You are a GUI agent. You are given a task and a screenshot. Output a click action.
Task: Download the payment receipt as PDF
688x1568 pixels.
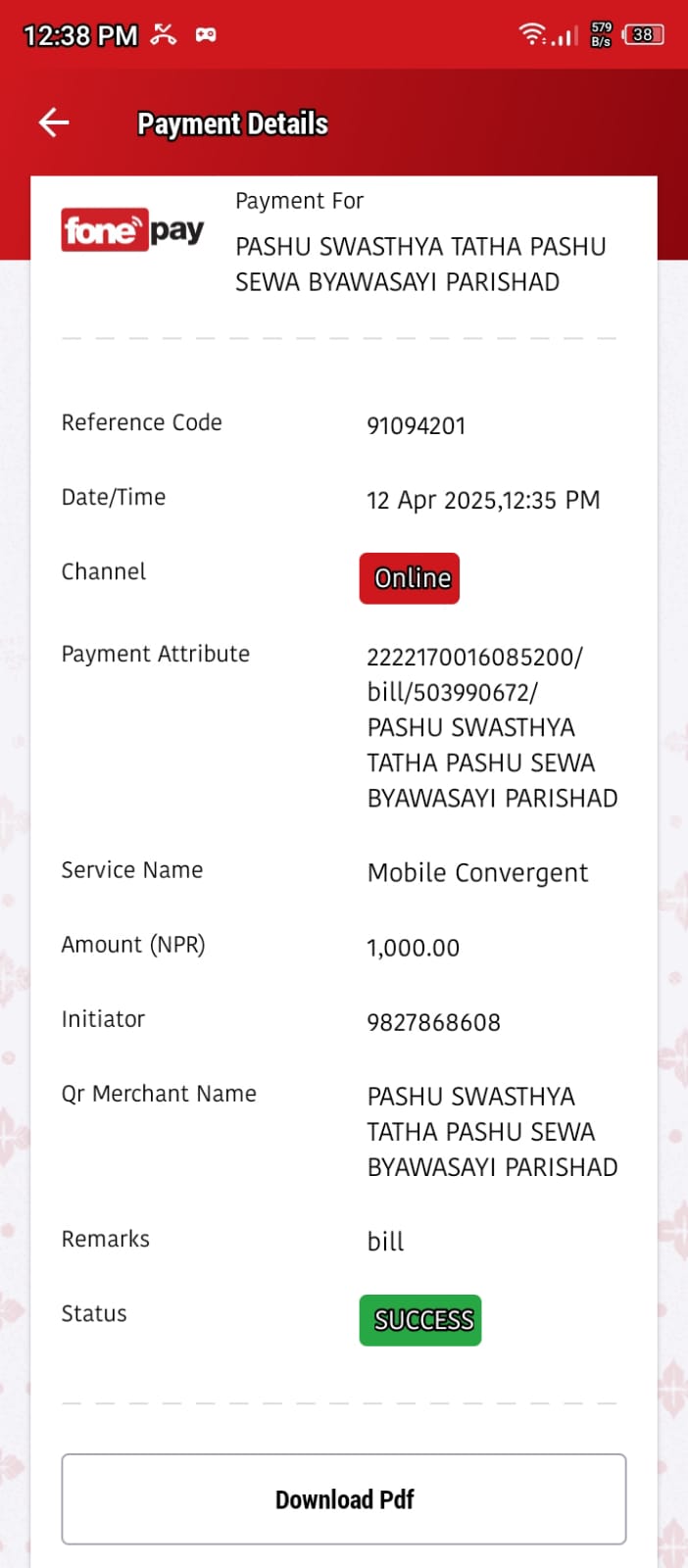(344, 1499)
